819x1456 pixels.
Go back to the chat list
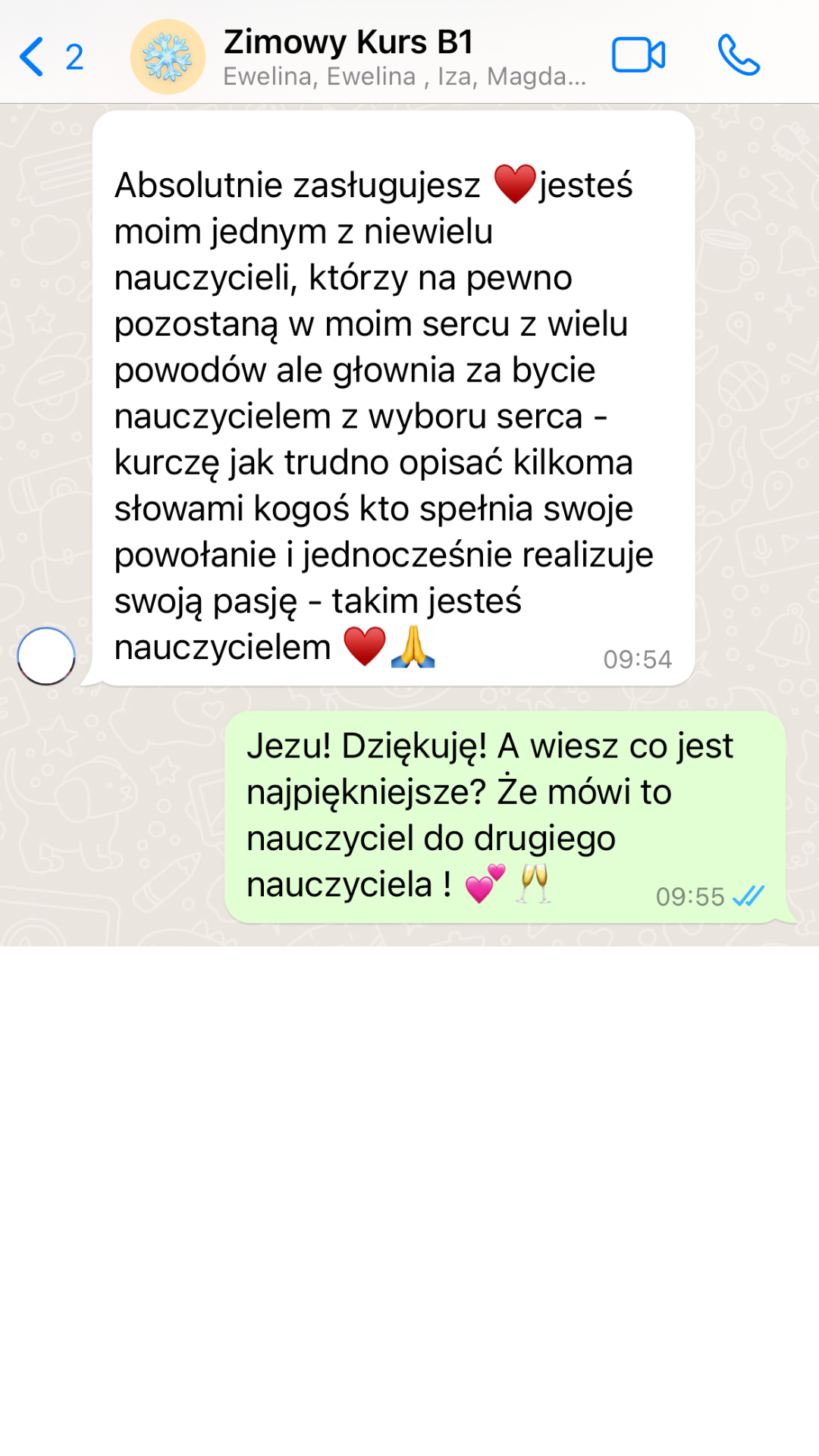pos(33,57)
